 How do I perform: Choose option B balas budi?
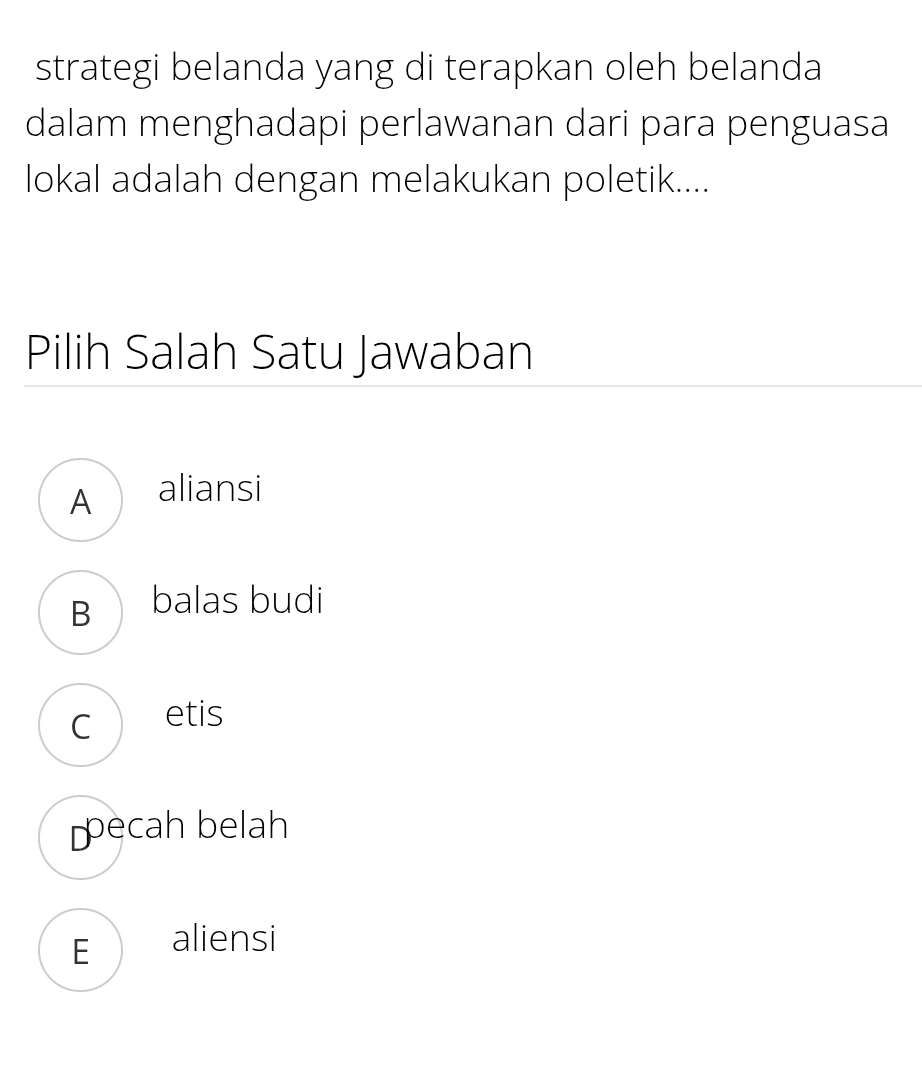pyautogui.click(x=80, y=613)
